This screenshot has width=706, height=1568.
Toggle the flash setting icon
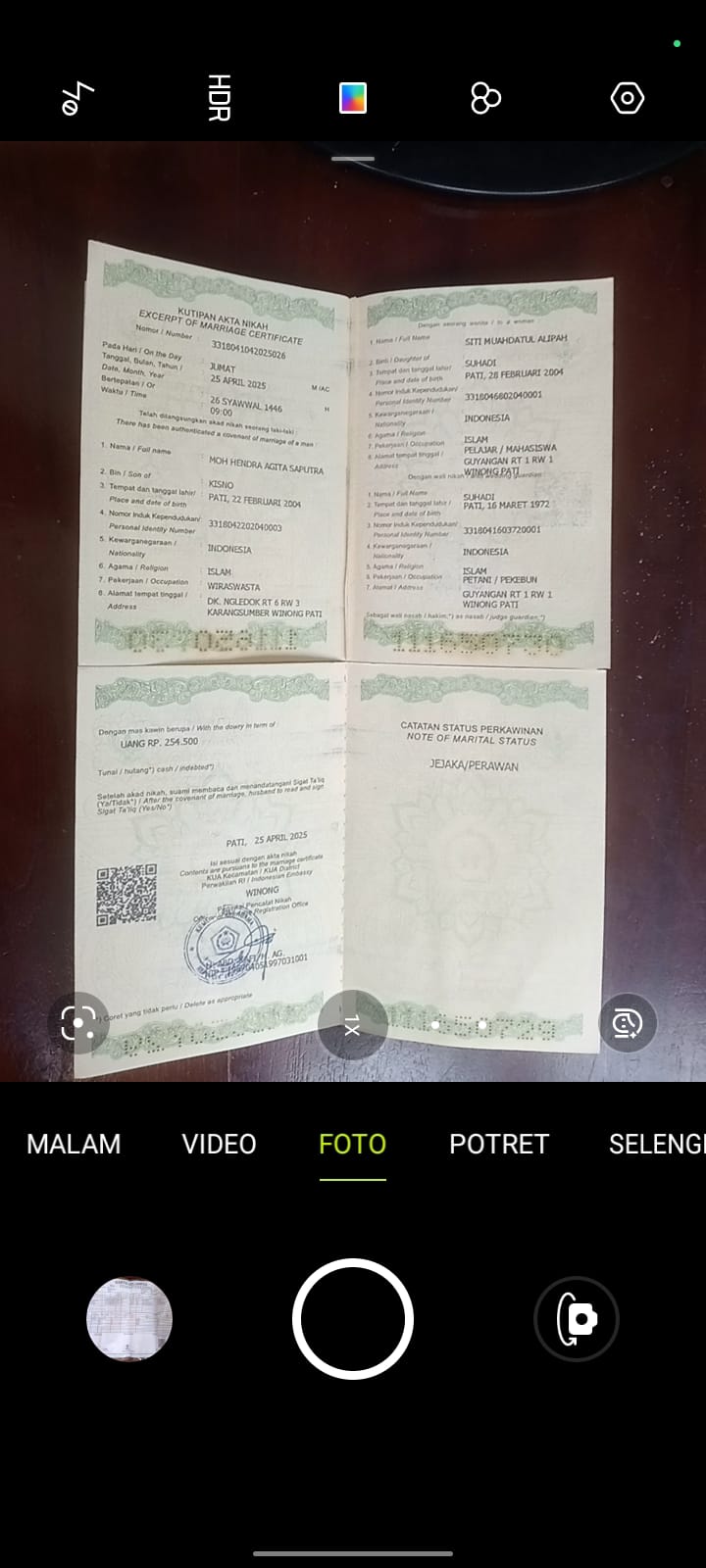77,98
